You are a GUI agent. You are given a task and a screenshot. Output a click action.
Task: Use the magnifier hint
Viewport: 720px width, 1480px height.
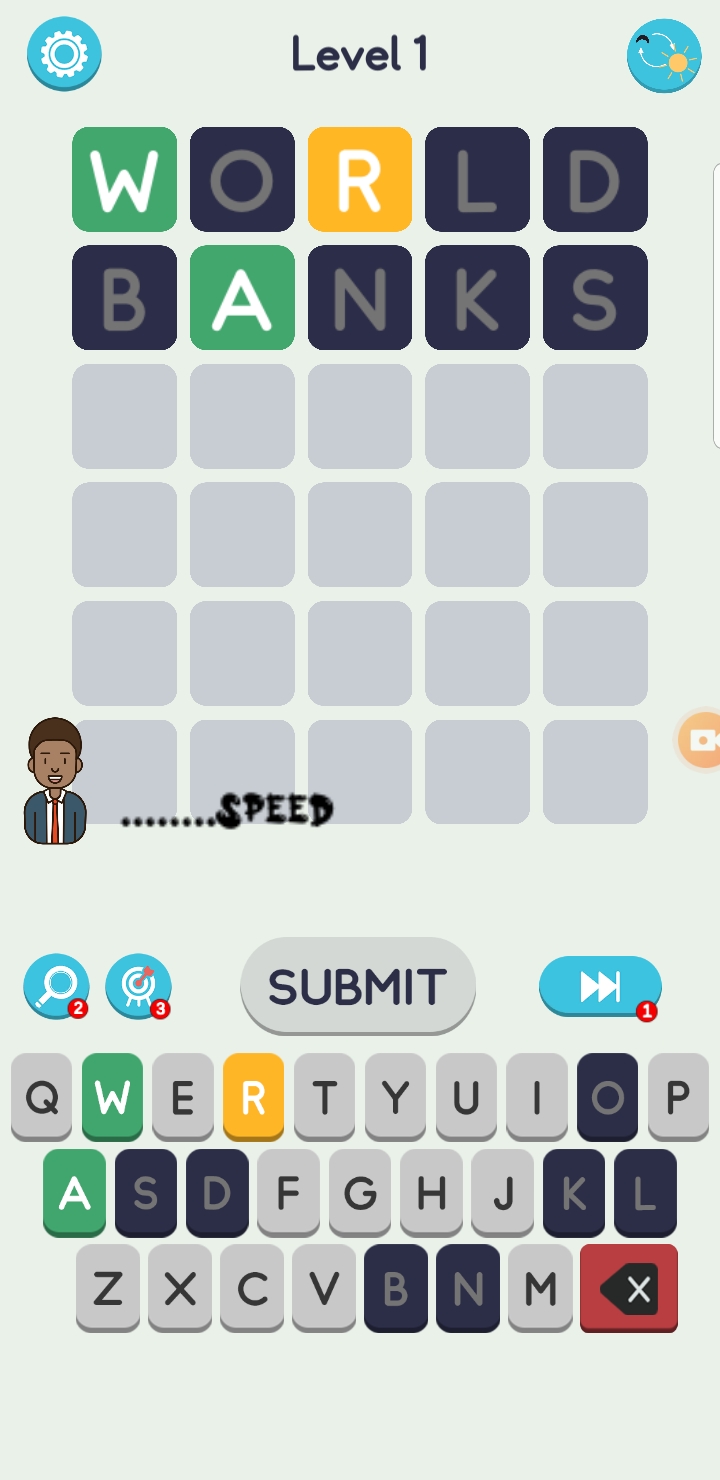(x=56, y=987)
